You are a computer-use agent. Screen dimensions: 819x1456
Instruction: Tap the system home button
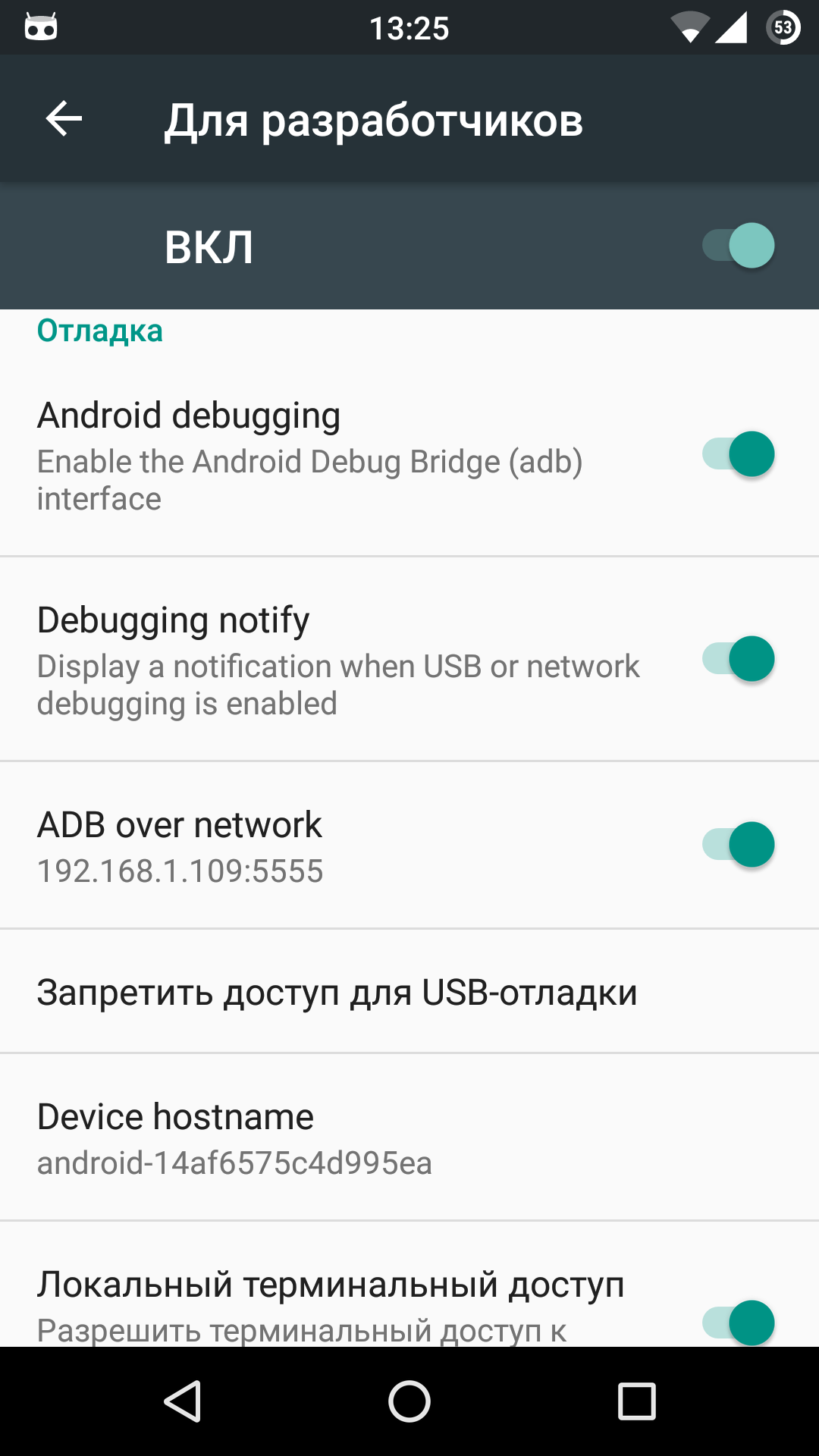[x=409, y=1401]
